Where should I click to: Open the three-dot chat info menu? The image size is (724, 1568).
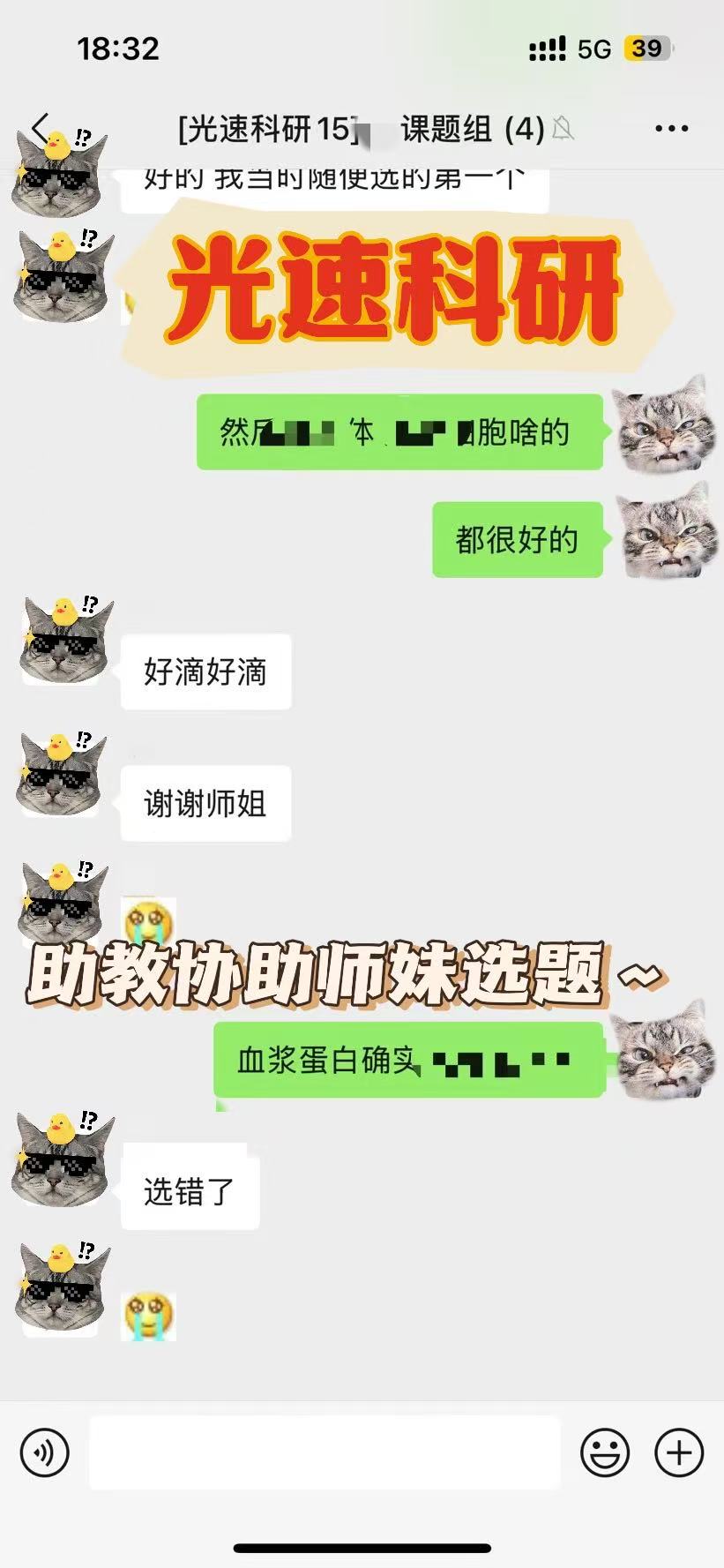click(x=671, y=129)
